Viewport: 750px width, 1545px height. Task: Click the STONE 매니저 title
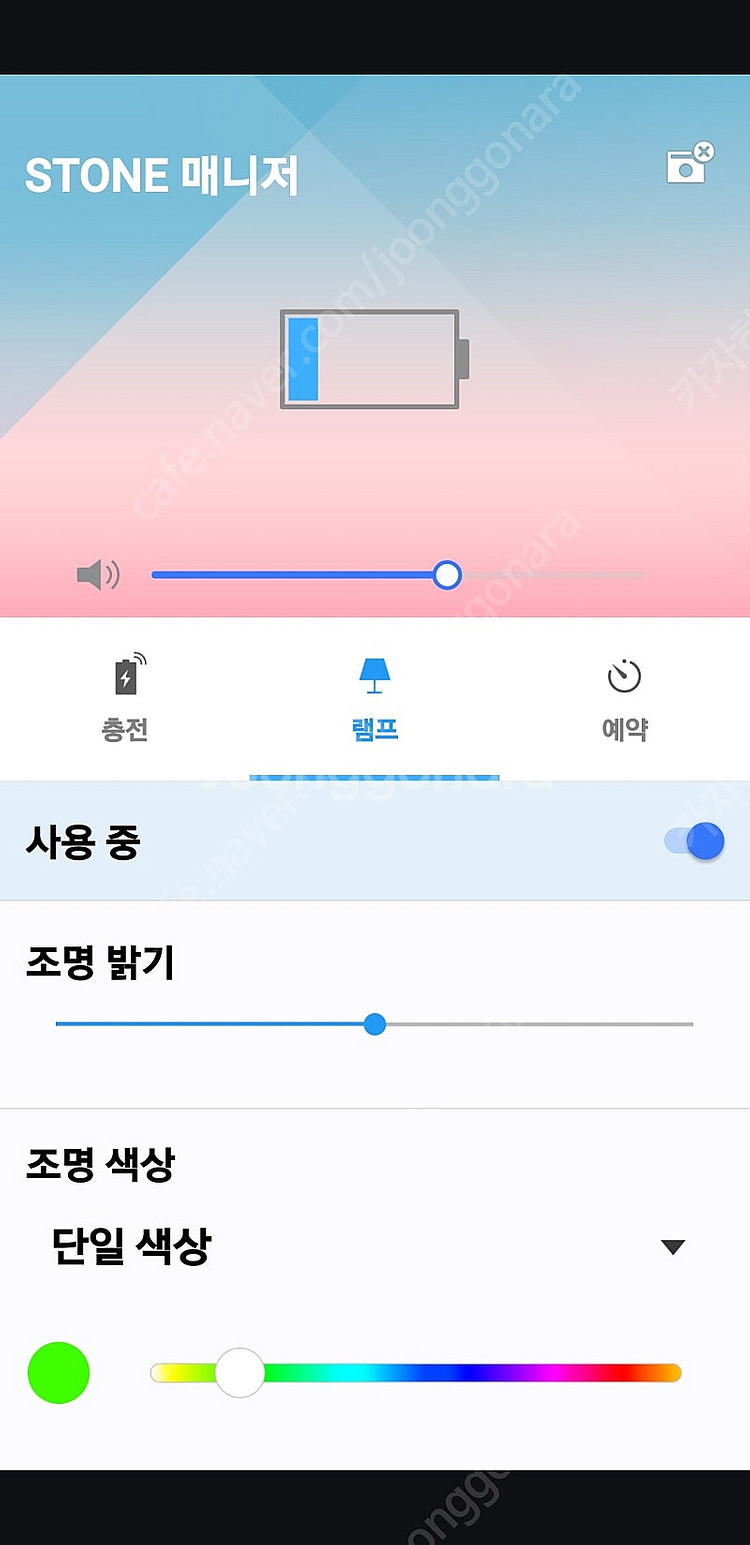tap(162, 174)
